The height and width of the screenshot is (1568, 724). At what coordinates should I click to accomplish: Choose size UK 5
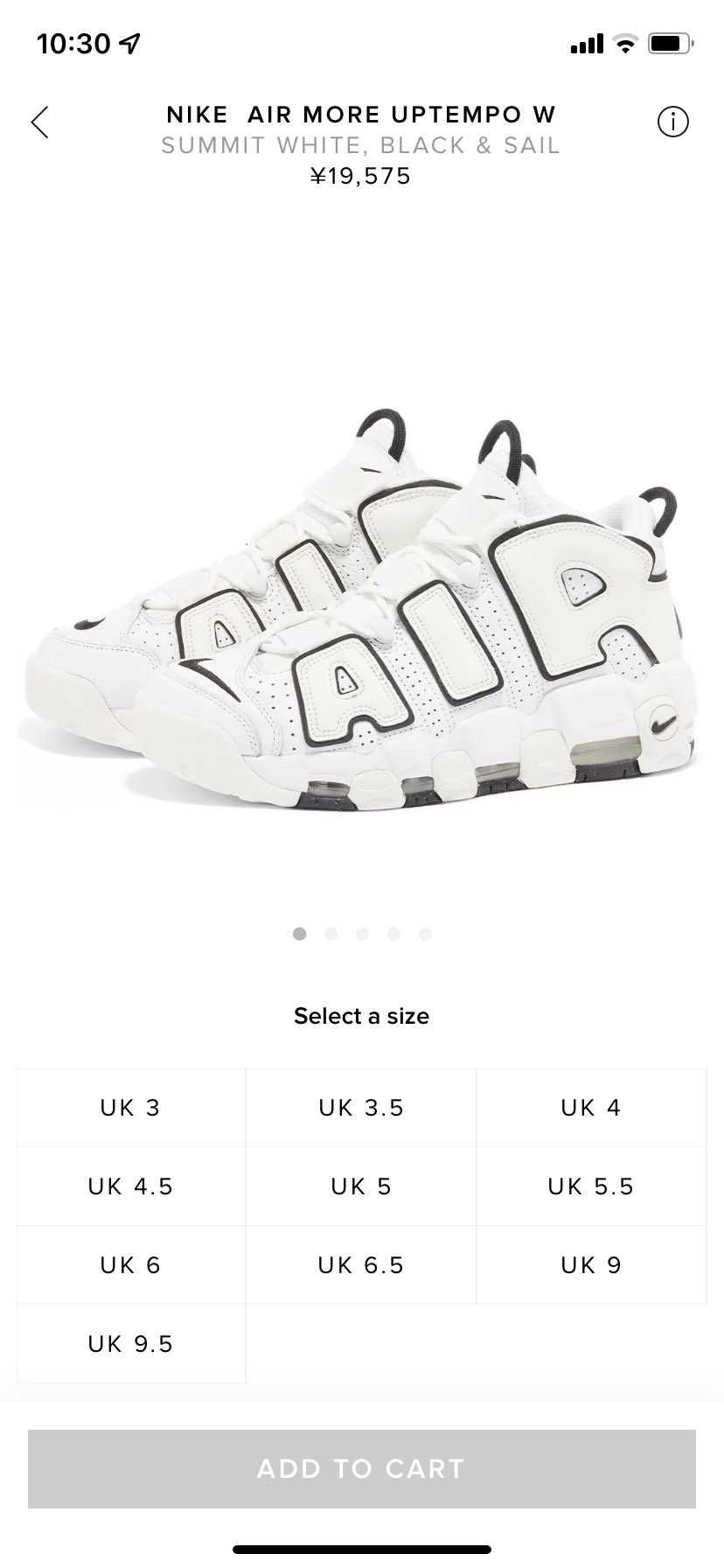click(x=361, y=1186)
